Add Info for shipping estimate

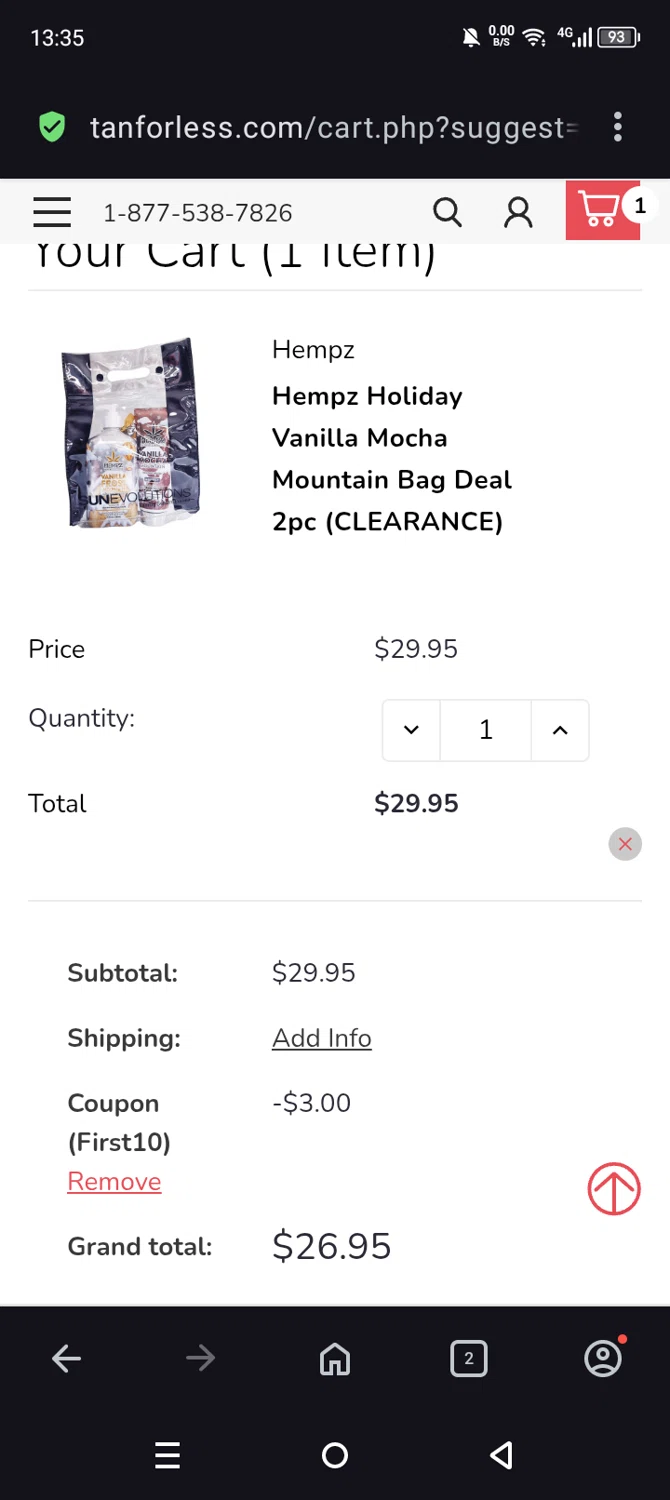coord(321,1038)
